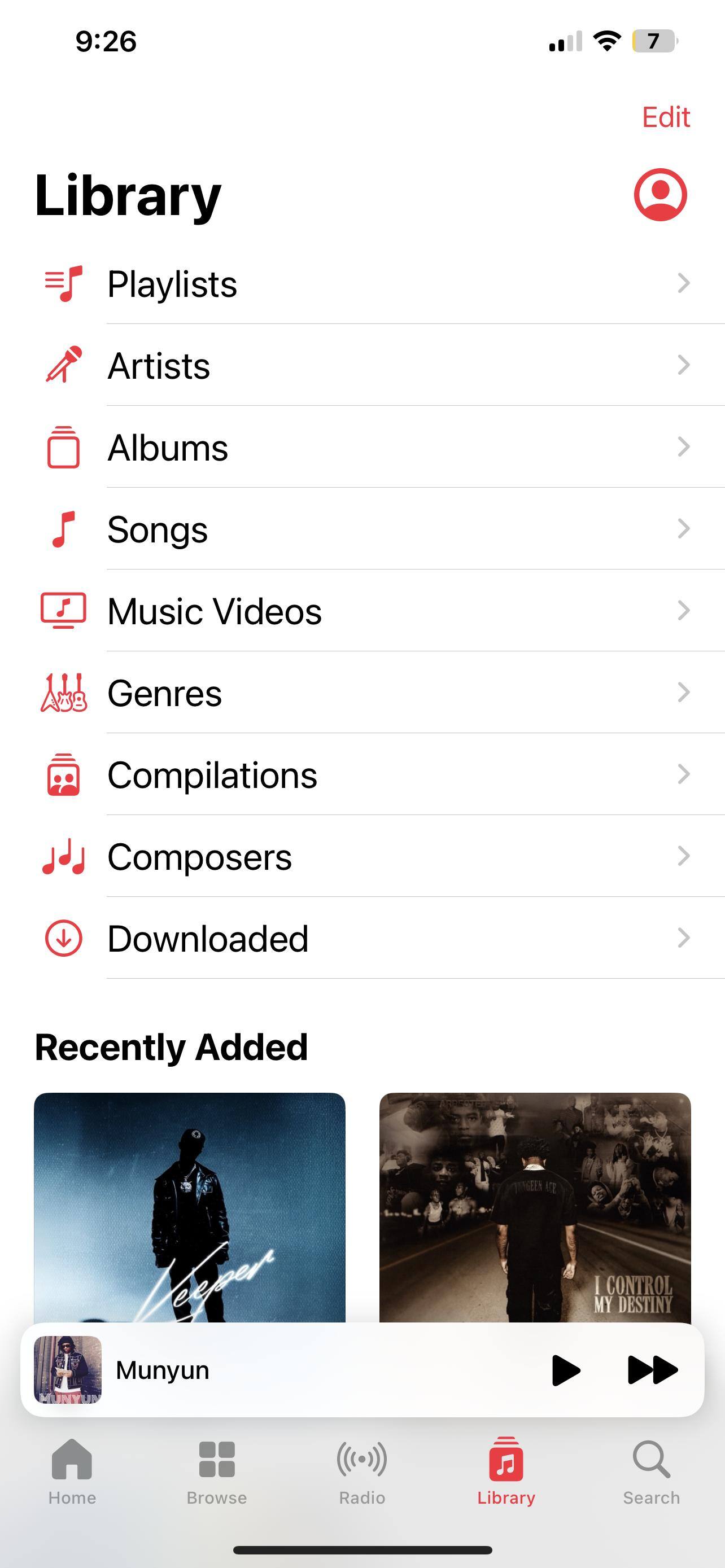Expand the Munyun mini player
725x1568 pixels.
[304, 1370]
